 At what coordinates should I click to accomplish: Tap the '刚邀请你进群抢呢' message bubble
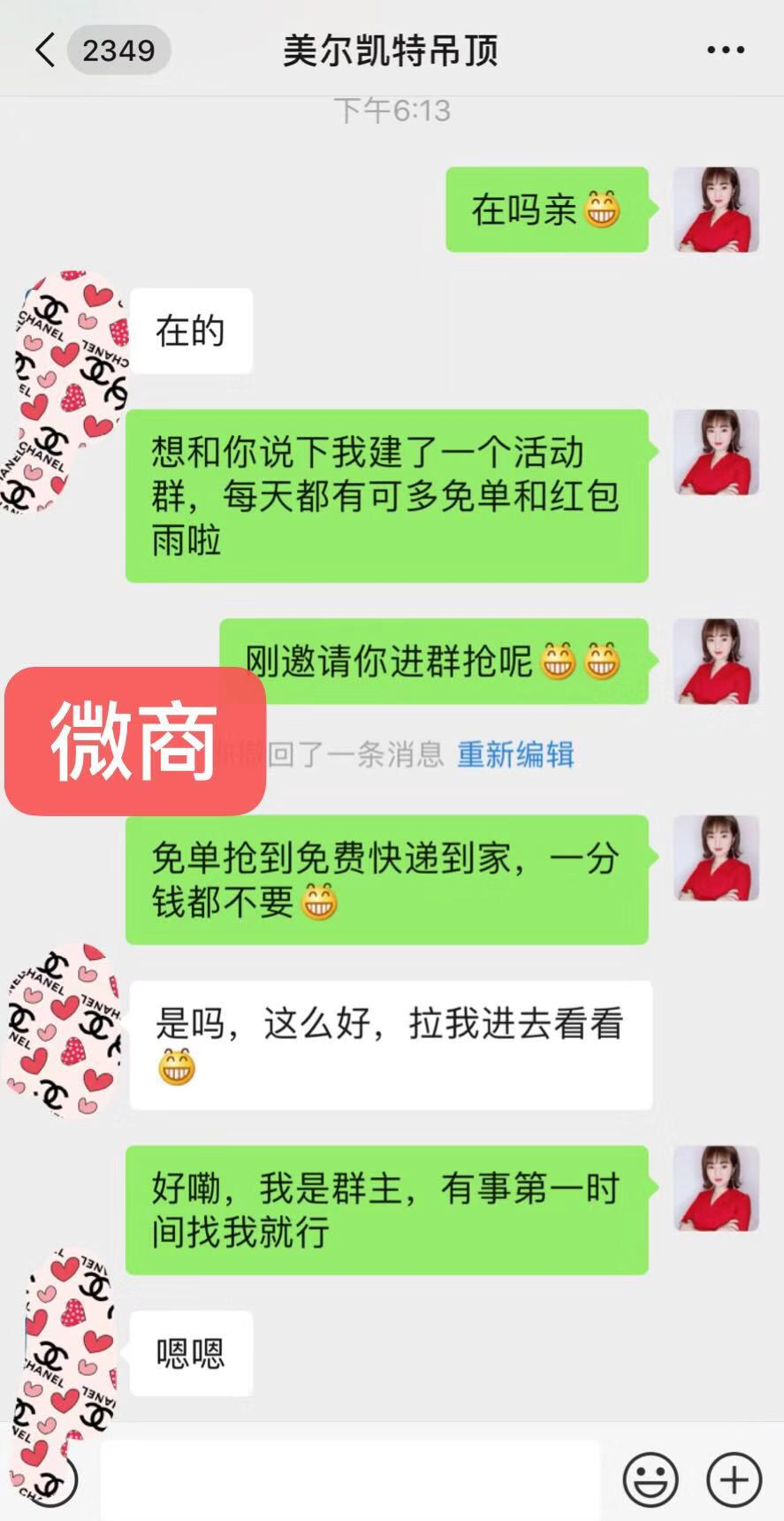433,661
